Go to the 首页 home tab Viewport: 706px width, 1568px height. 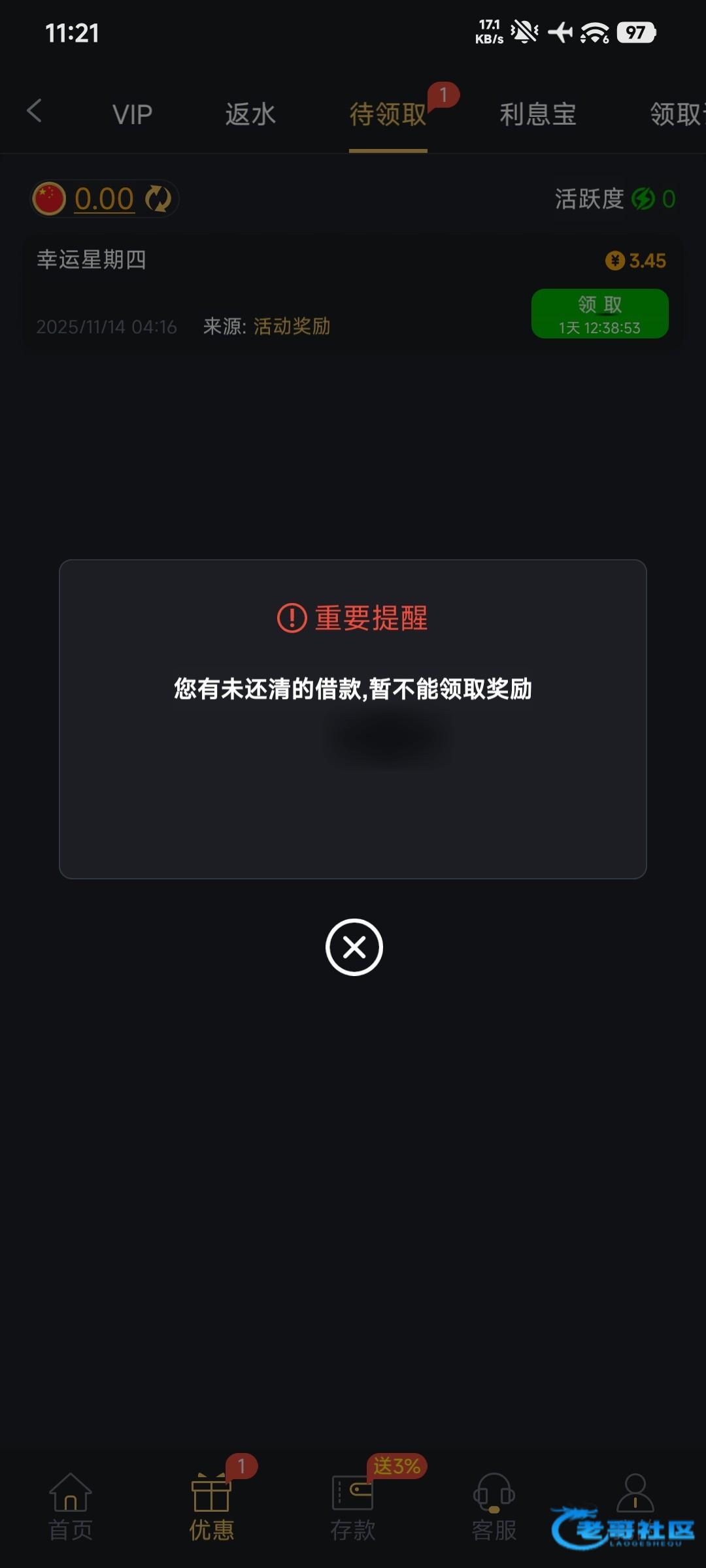coord(71,1506)
